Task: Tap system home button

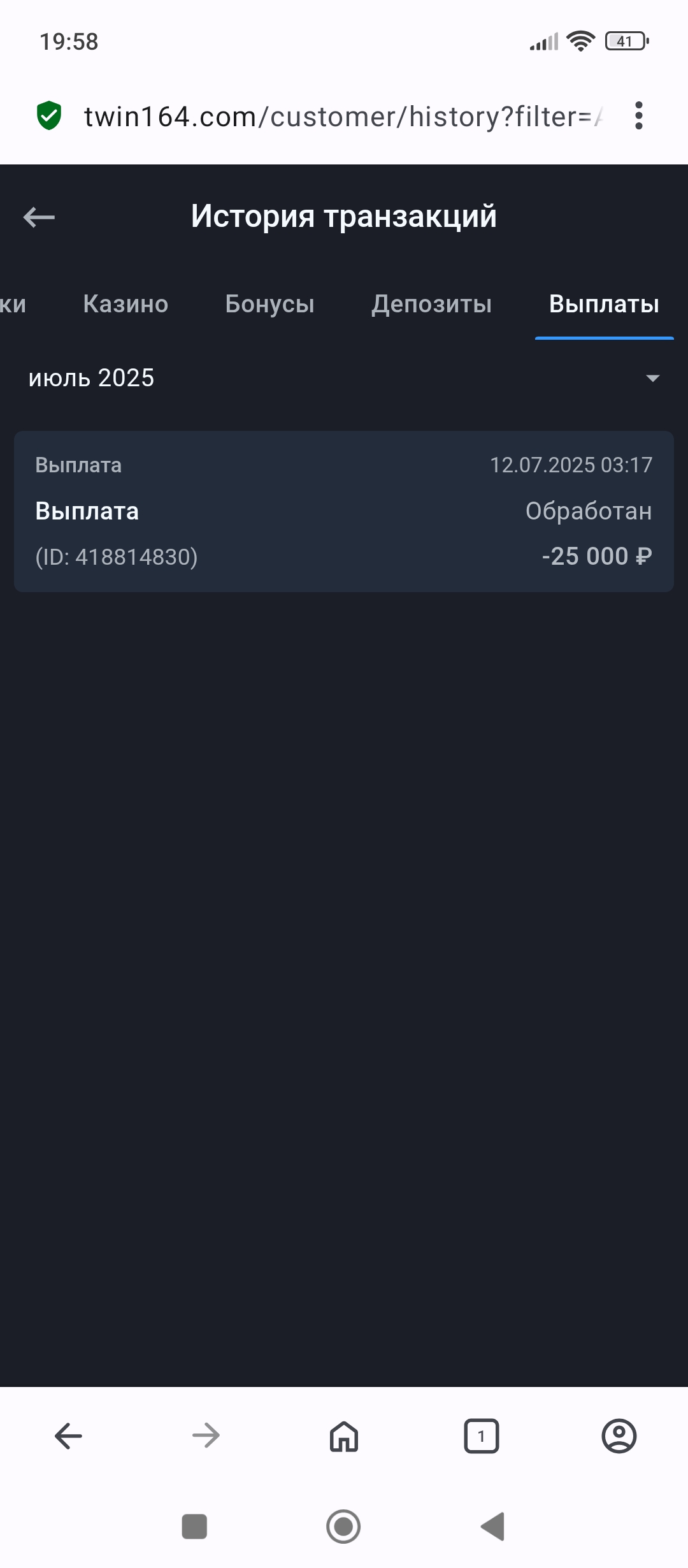Action: [x=343, y=1527]
